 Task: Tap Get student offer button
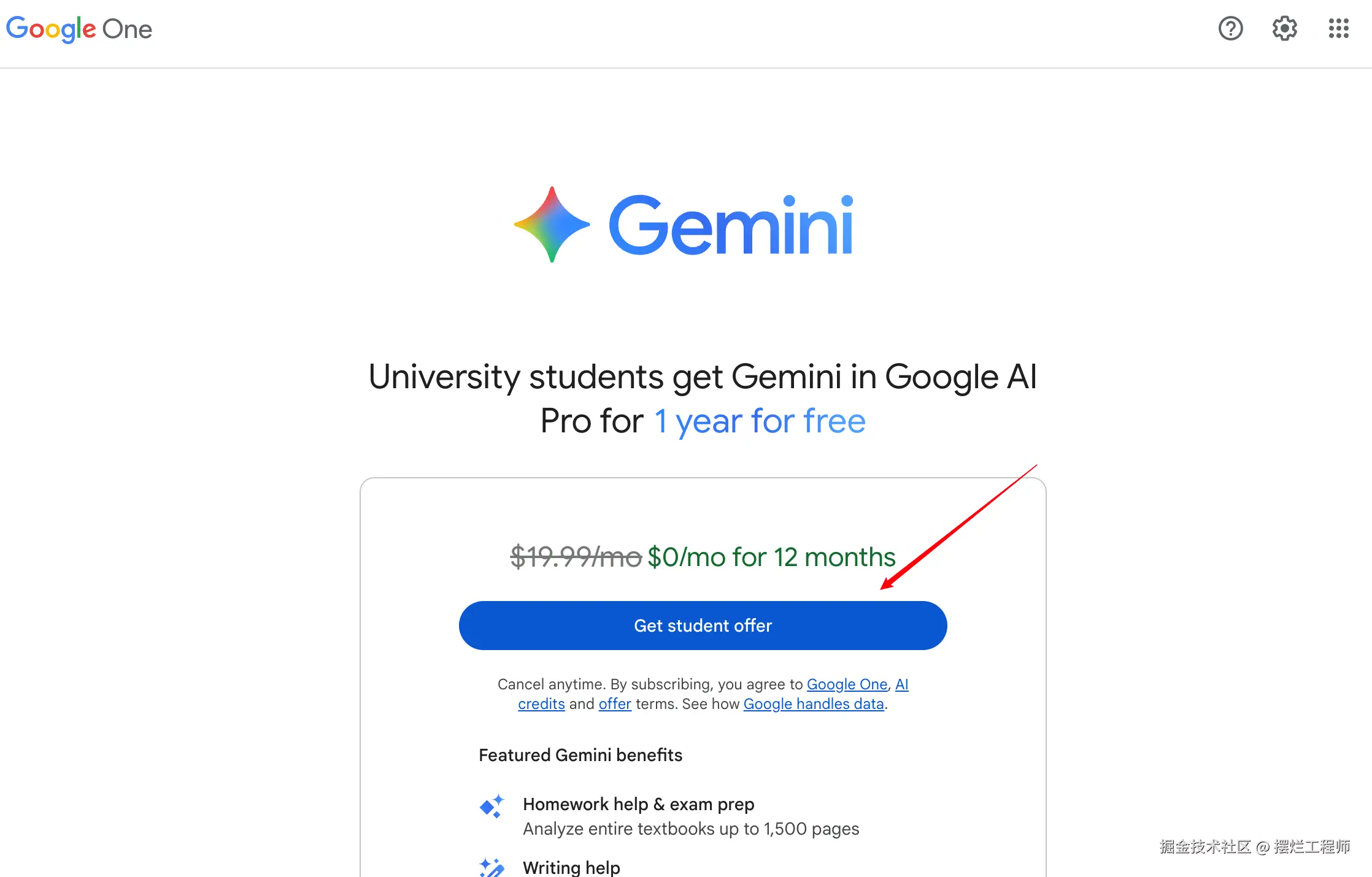(x=703, y=626)
